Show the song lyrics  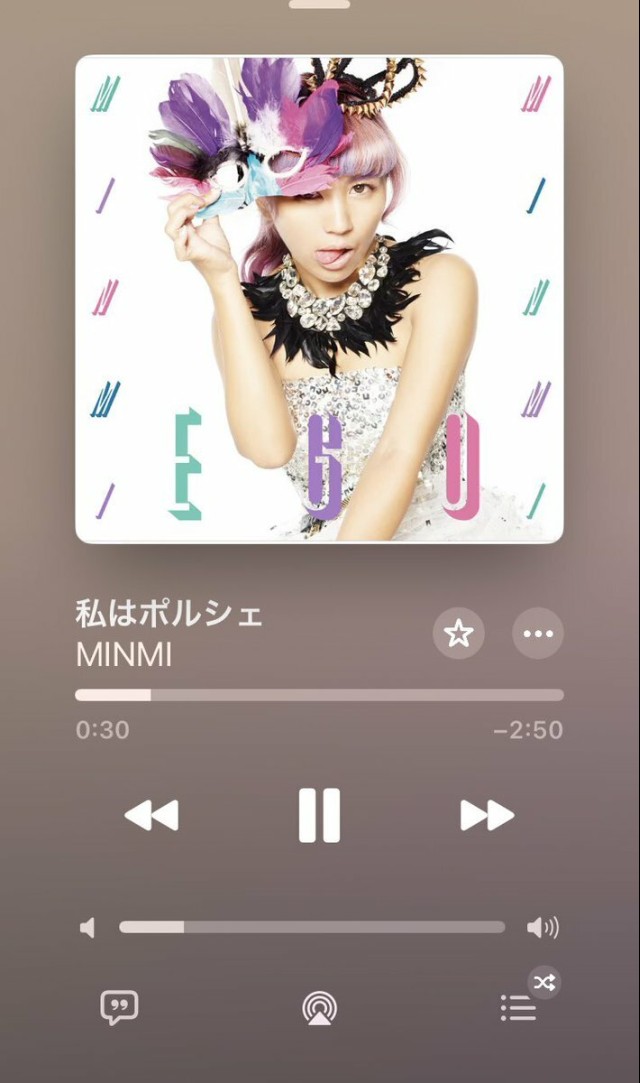click(119, 1007)
